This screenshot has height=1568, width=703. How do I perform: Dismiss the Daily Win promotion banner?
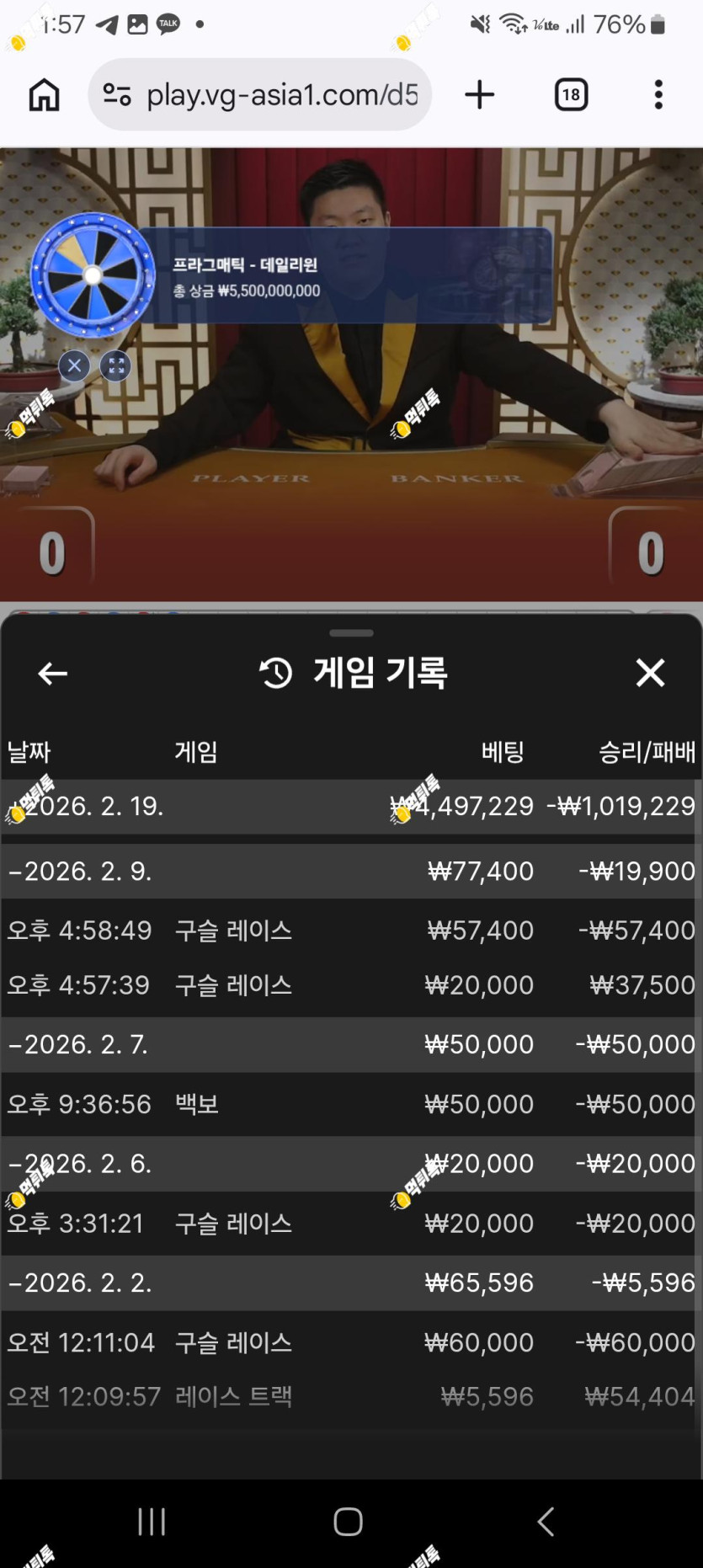pyautogui.click(x=74, y=365)
